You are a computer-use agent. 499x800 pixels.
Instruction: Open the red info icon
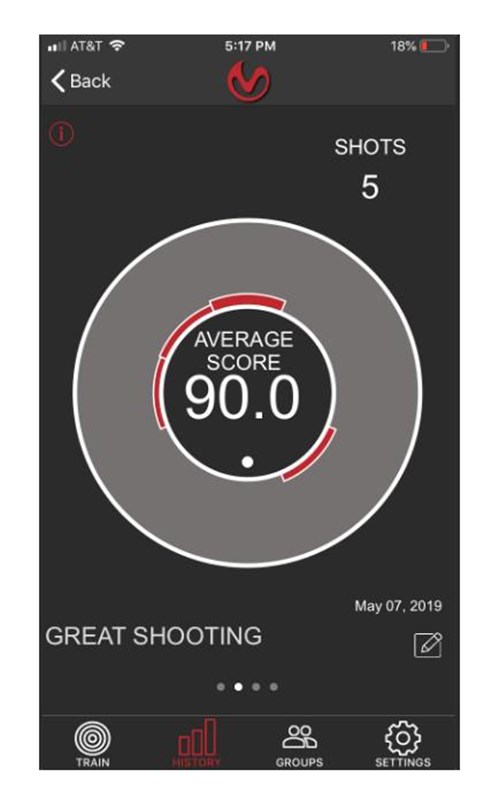pyautogui.click(x=61, y=134)
